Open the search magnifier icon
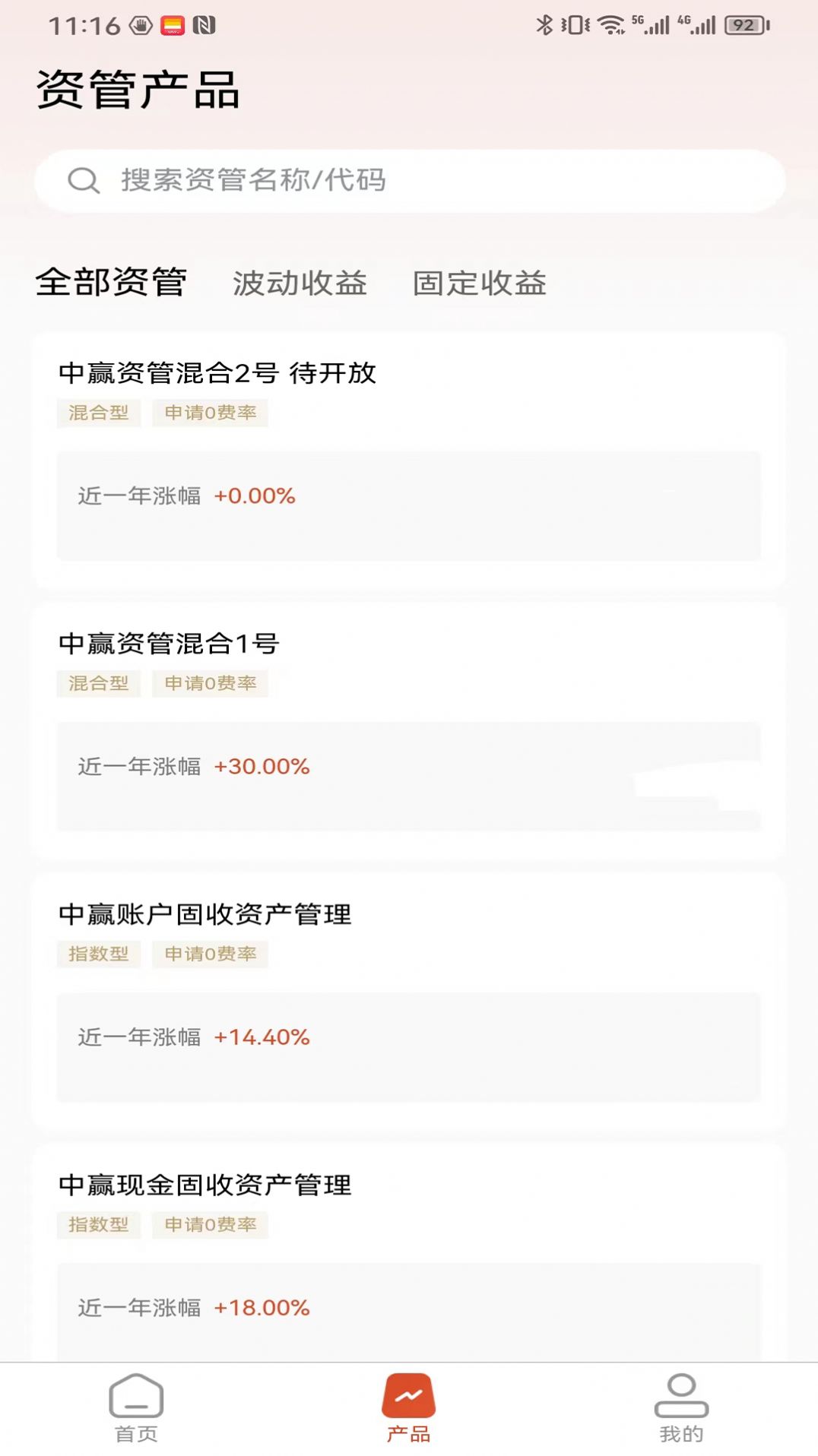 [84, 181]
